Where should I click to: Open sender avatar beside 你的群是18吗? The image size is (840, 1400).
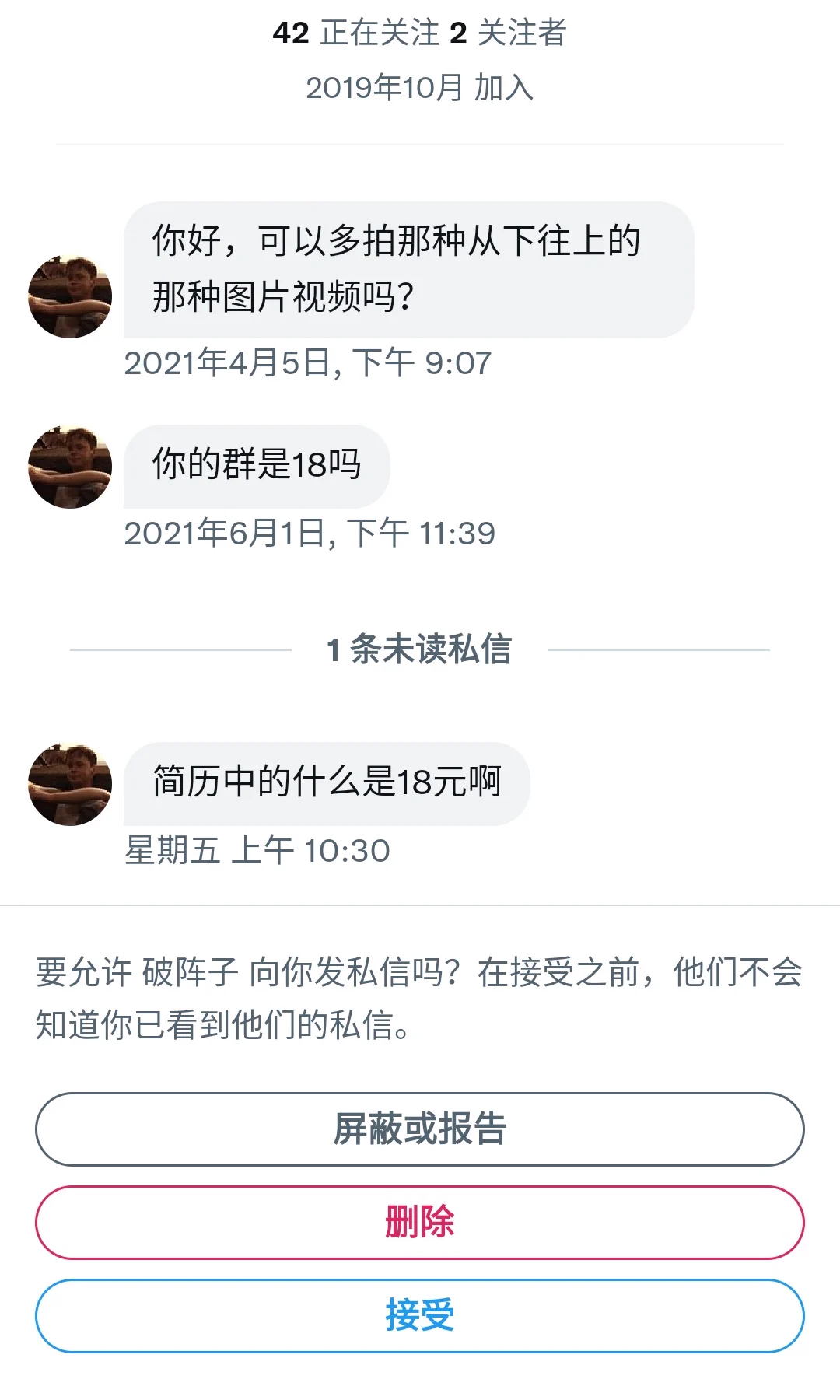pyautogui.click(x=70, y=467)
